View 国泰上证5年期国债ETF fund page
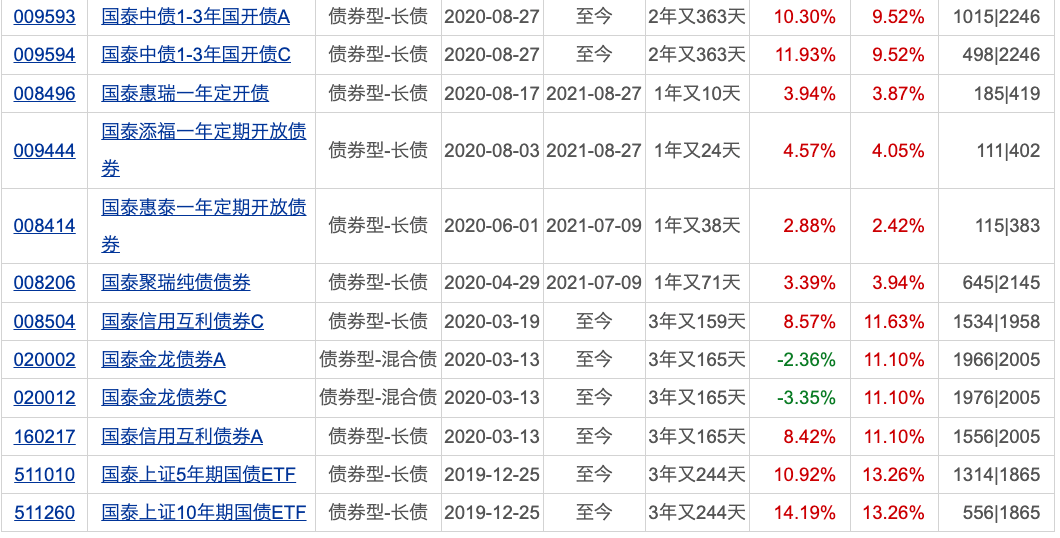The width and height of the screenshot is (1060, 538). coord(199,474)
